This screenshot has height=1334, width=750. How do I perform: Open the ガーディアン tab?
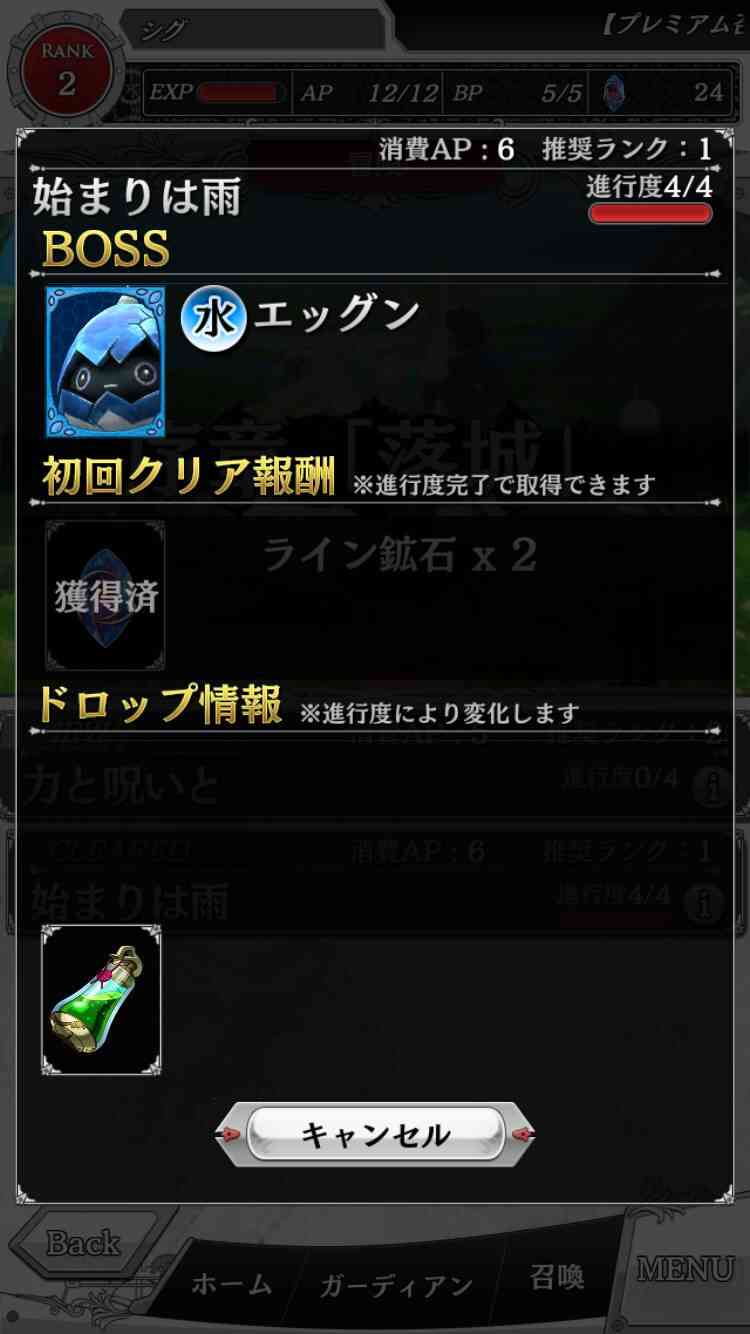397,1286
